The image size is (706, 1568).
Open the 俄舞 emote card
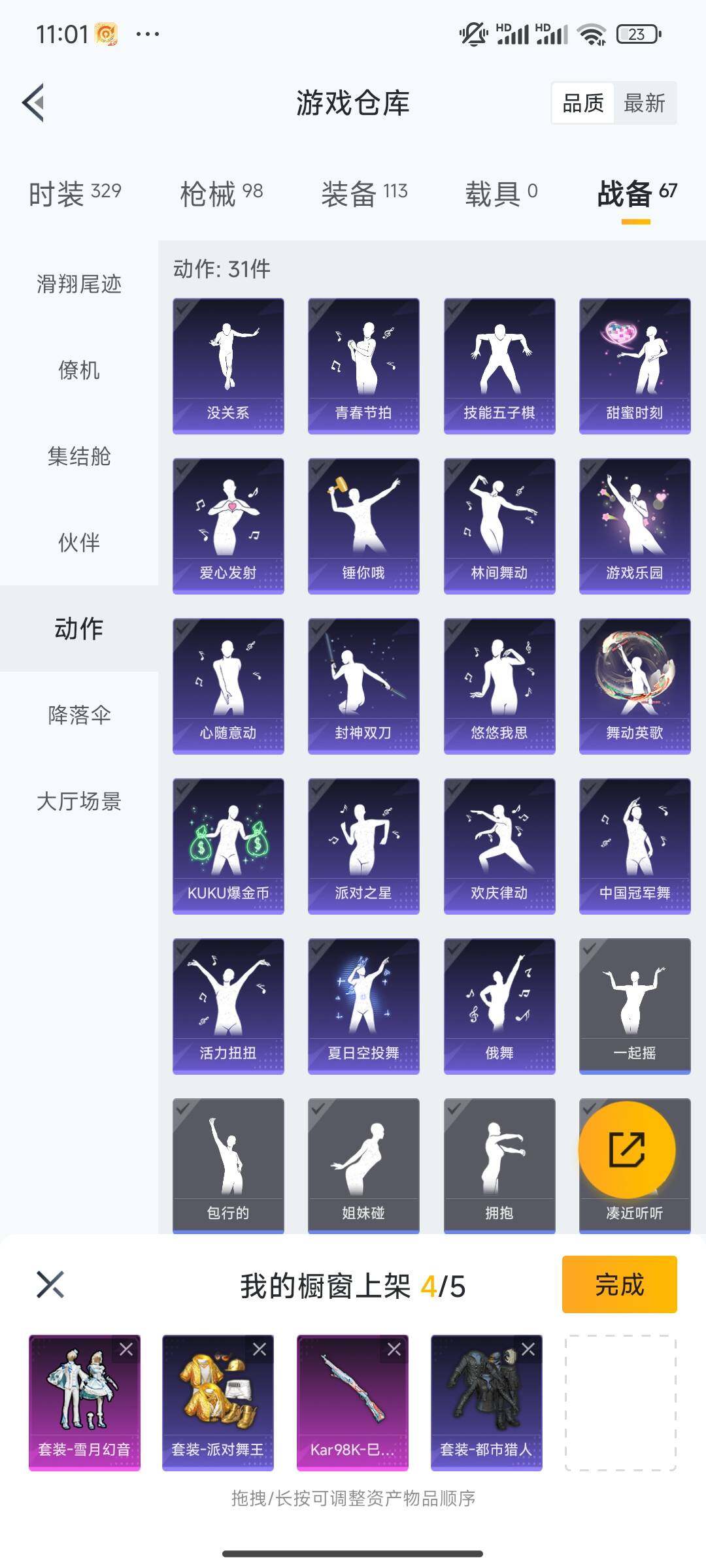(499, 998)
